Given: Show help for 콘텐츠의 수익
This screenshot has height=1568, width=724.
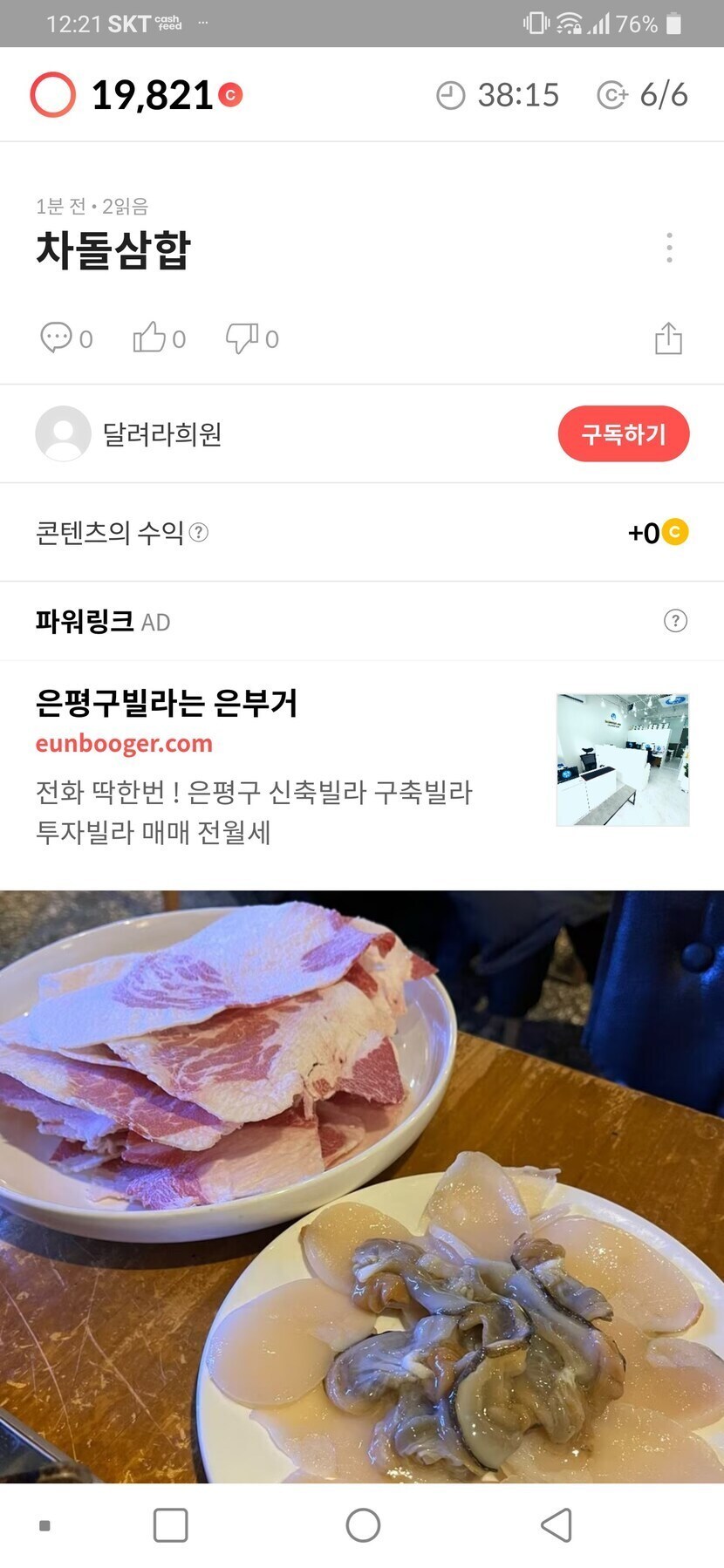Looking at the screenshot, I should coord(199,532).
